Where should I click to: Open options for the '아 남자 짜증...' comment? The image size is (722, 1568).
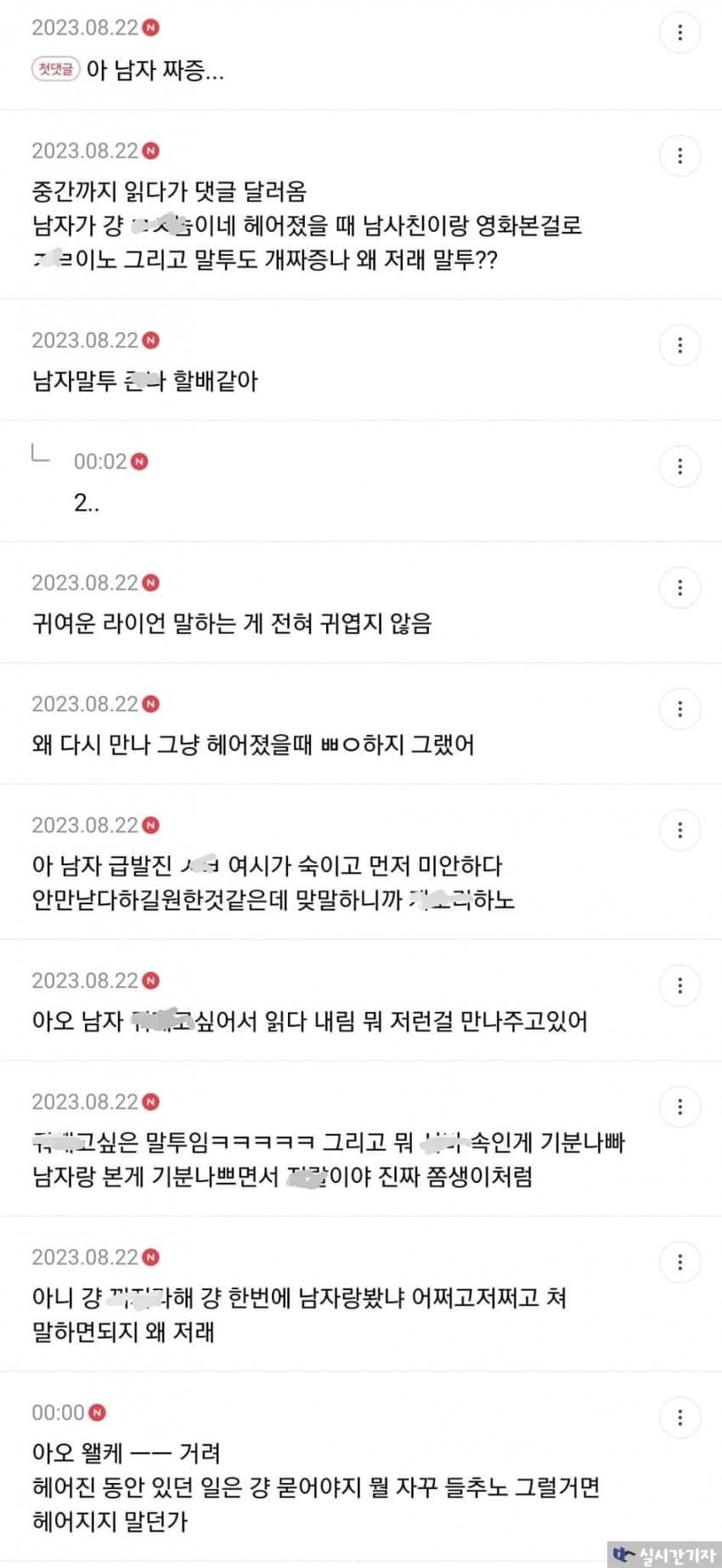pyautogui.click(x=680, y=33)
